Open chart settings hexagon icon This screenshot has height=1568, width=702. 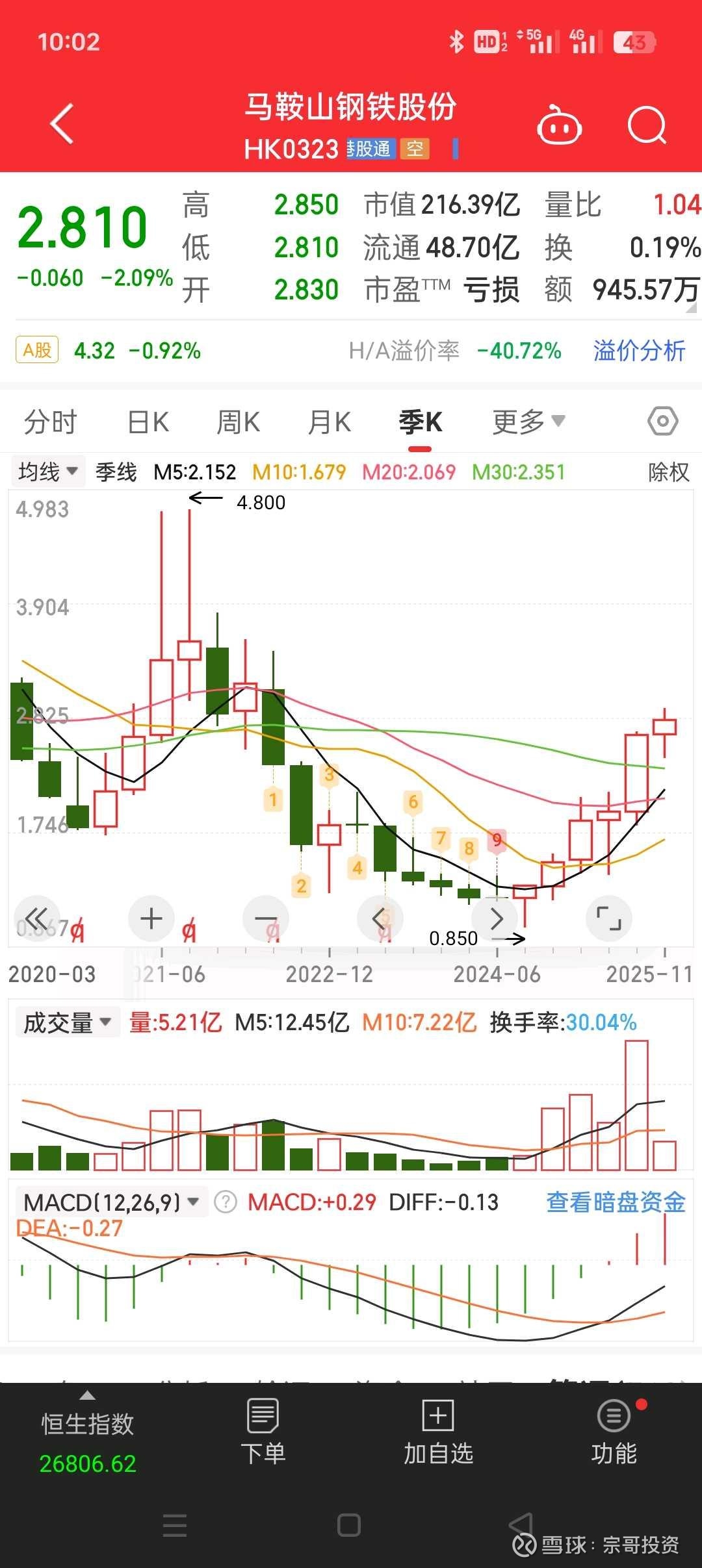pyautogui.click(x=662, y=422)
